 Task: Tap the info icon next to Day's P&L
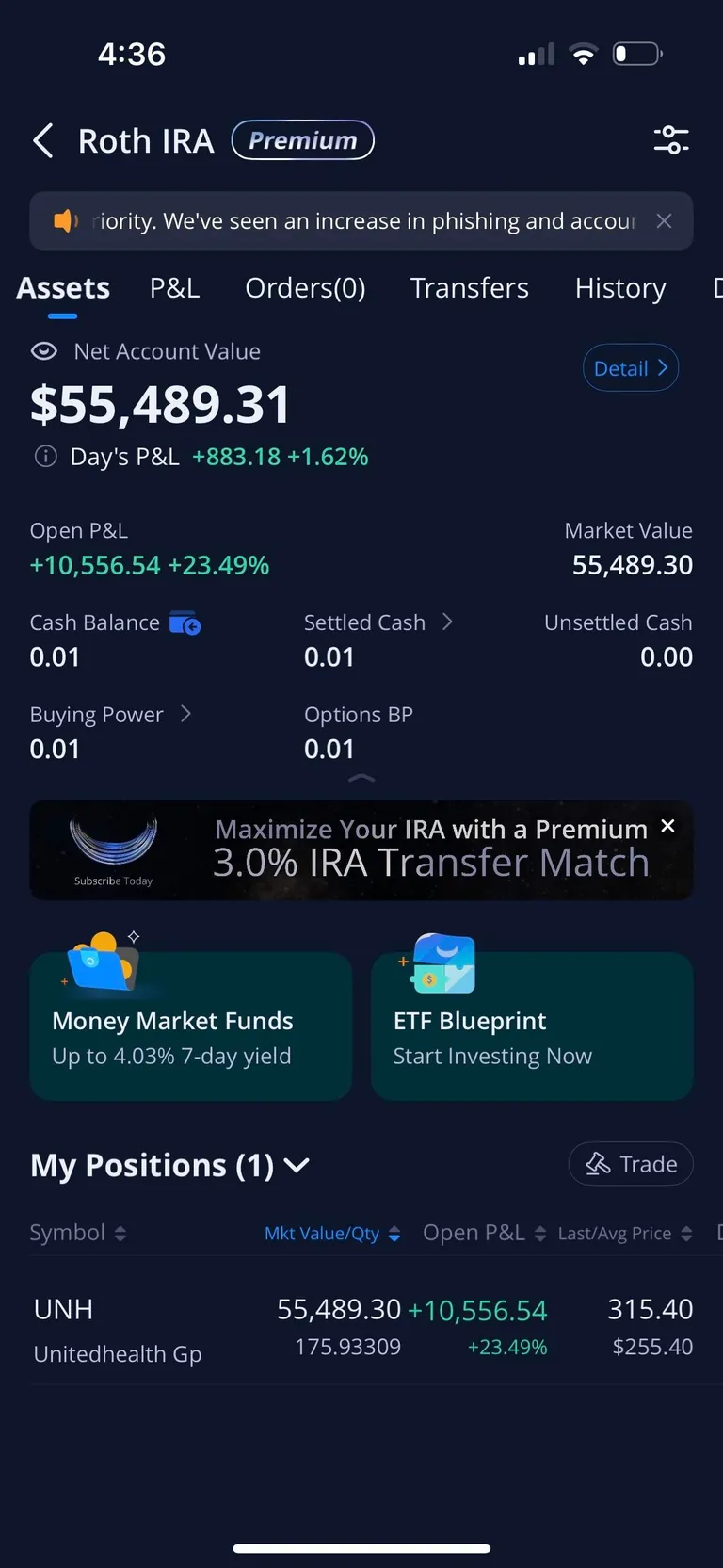point(44,456)
